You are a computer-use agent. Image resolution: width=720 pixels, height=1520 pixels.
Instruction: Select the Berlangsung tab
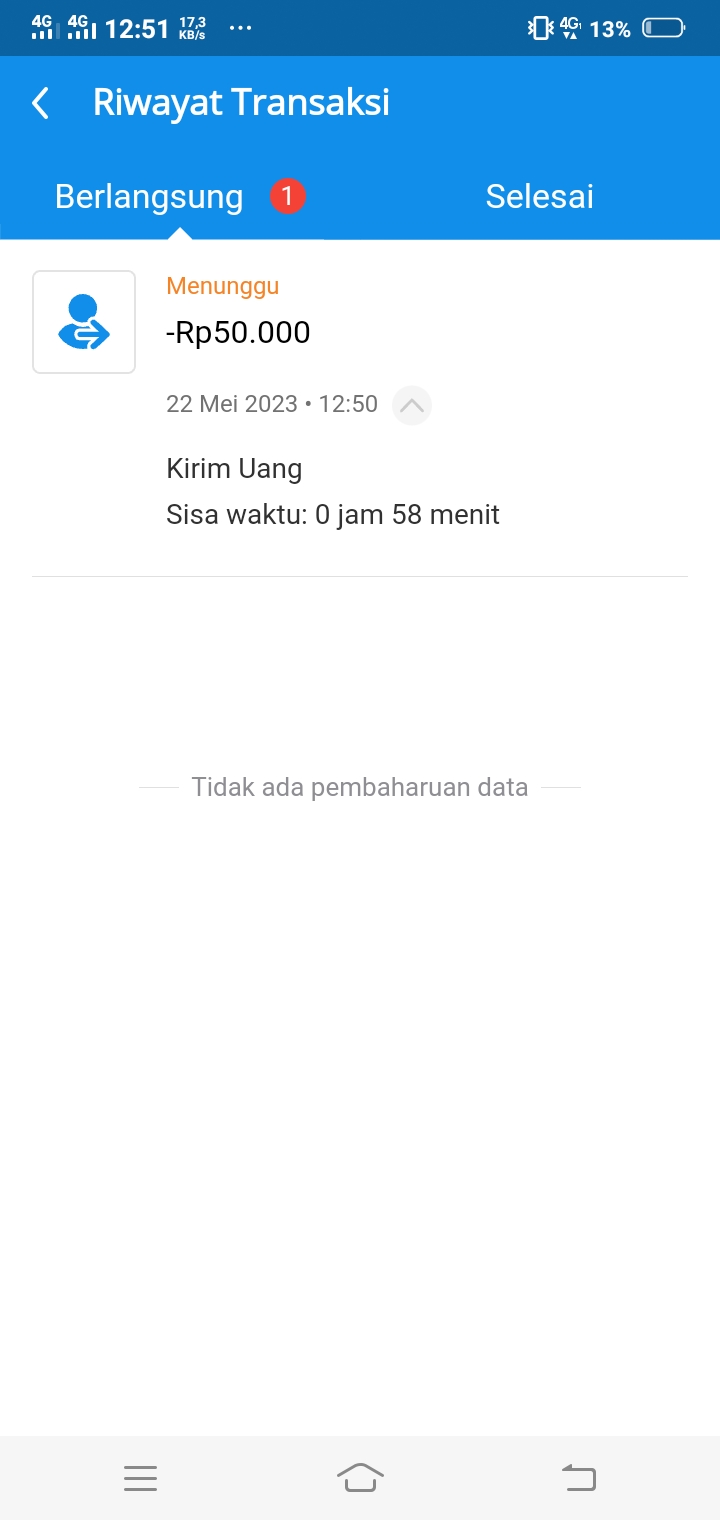click(x=180, y=196)
